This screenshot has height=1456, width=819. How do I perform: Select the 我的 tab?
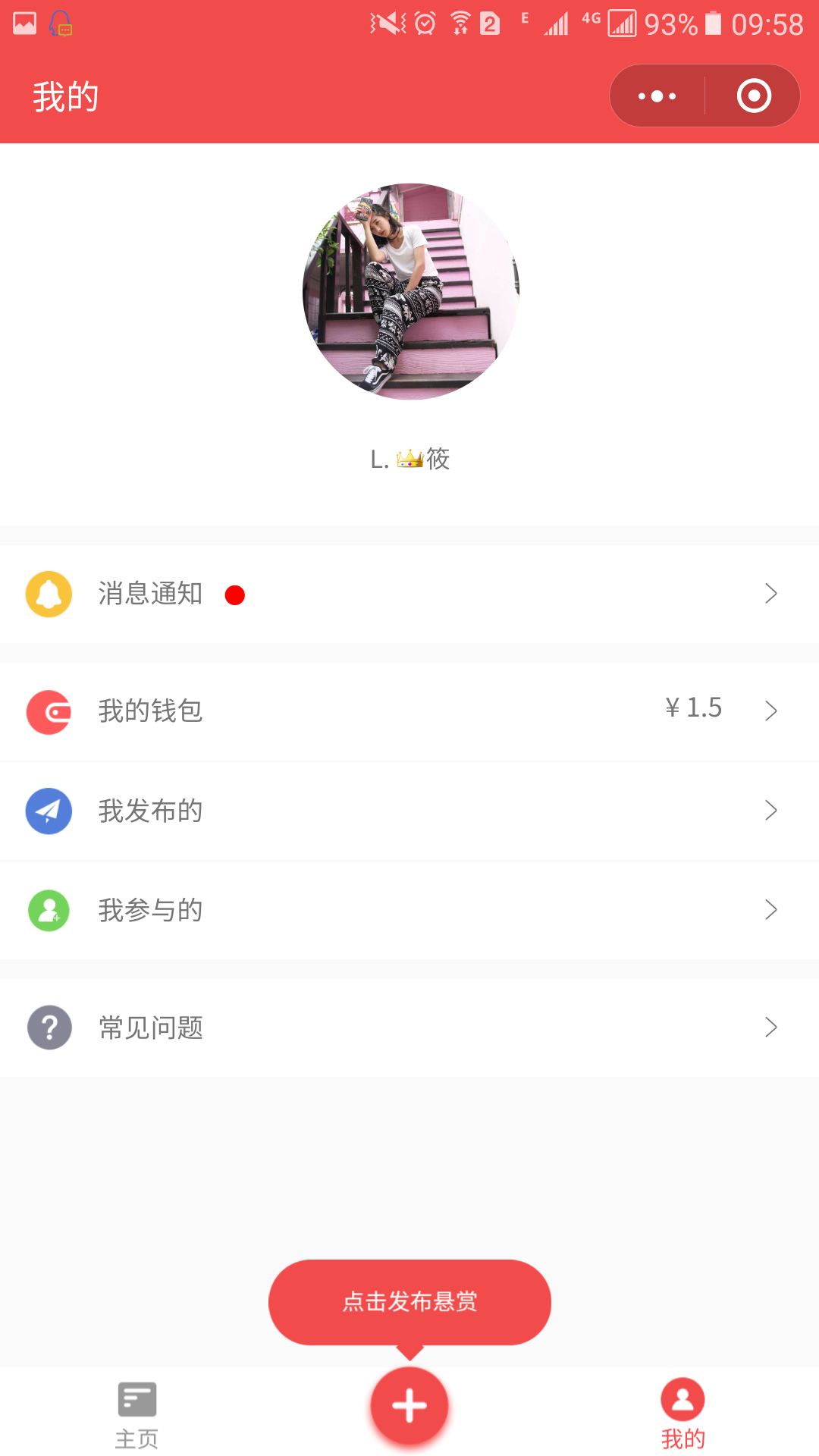pos(682,1414)
